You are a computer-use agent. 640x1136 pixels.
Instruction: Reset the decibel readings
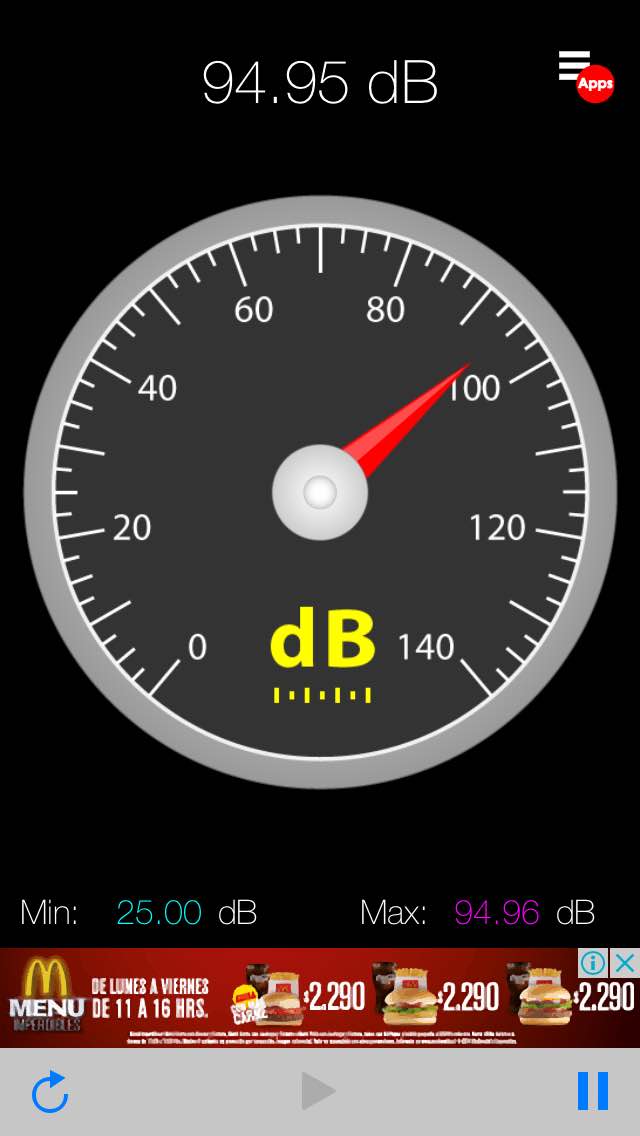pyautogui.click(x=50, y=1092)
